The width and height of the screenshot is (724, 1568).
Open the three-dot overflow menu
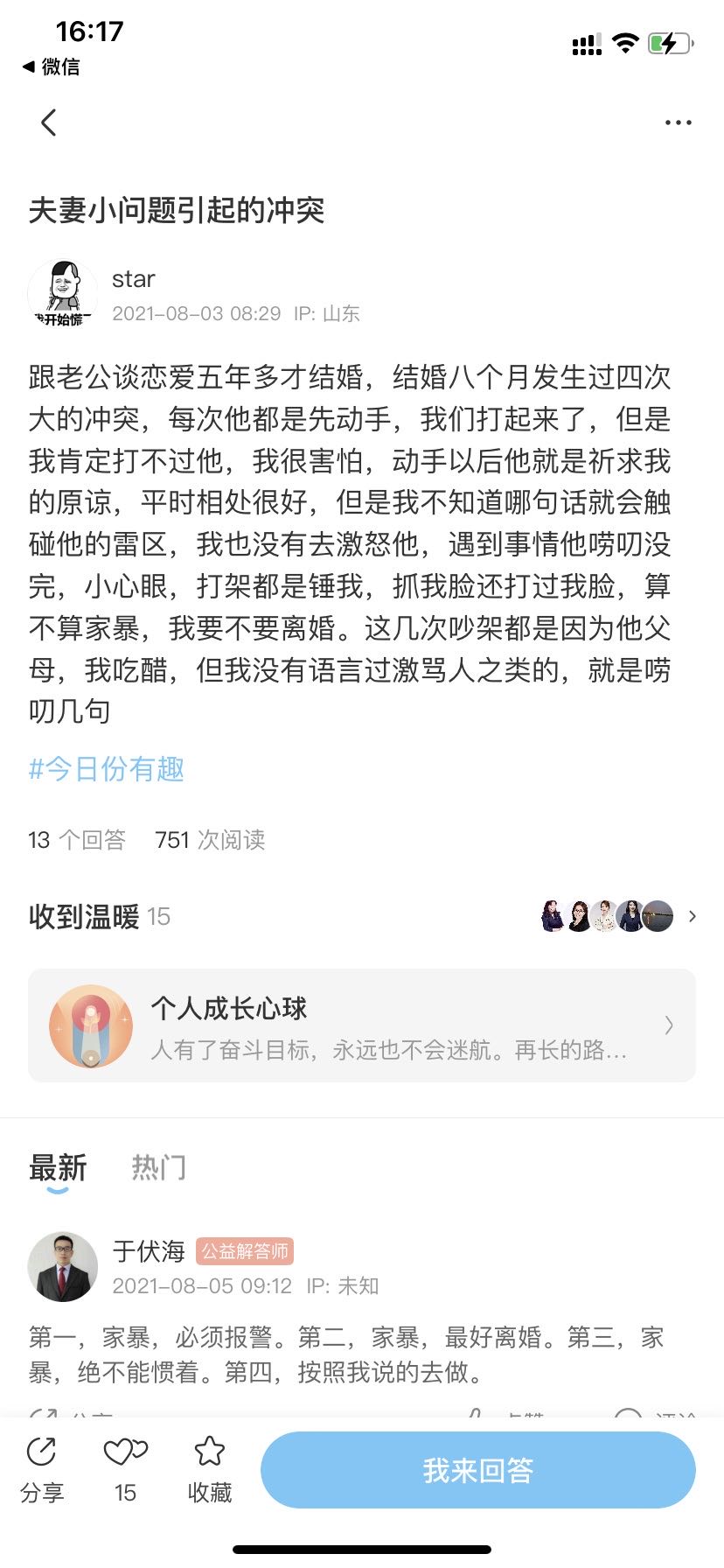(678, 122)
